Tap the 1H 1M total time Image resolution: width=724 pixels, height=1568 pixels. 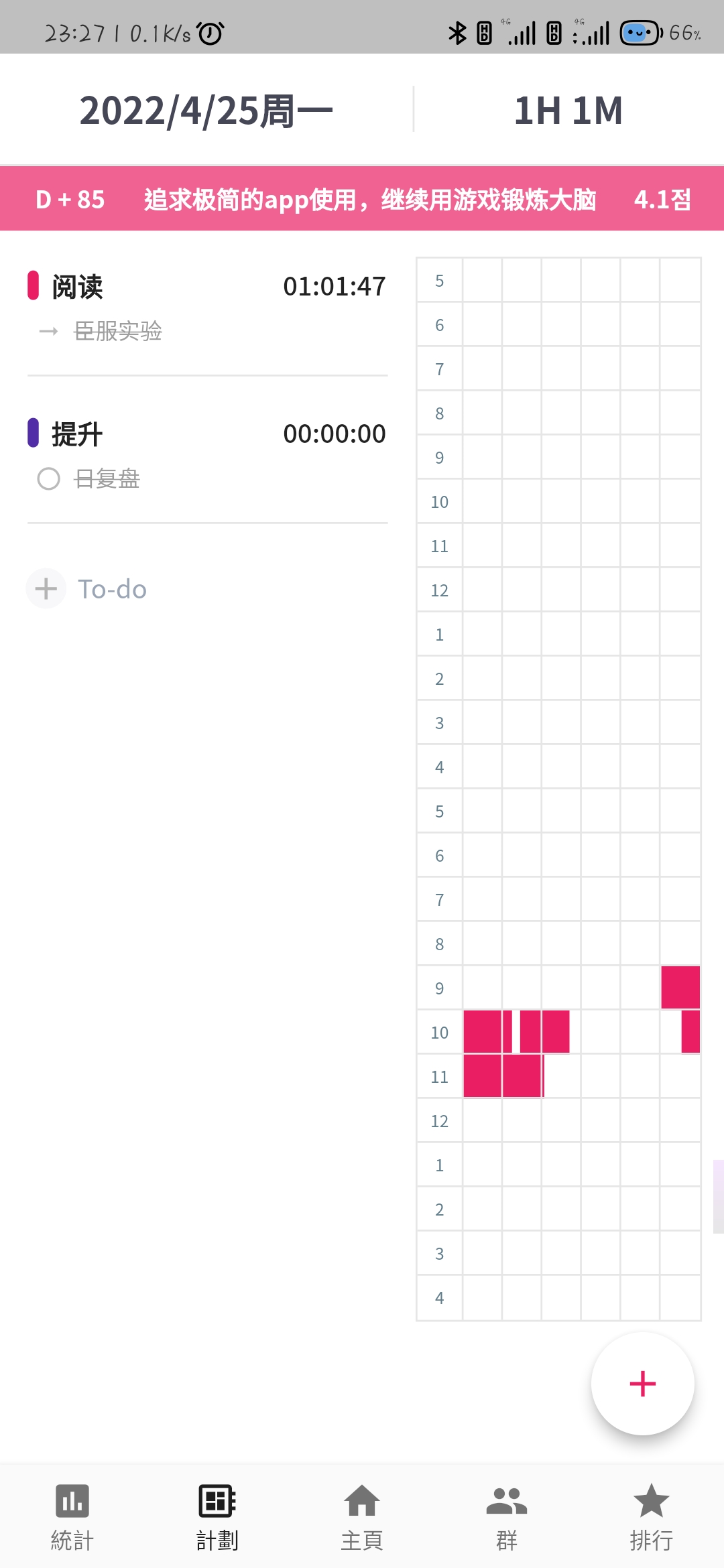[568, 111]
